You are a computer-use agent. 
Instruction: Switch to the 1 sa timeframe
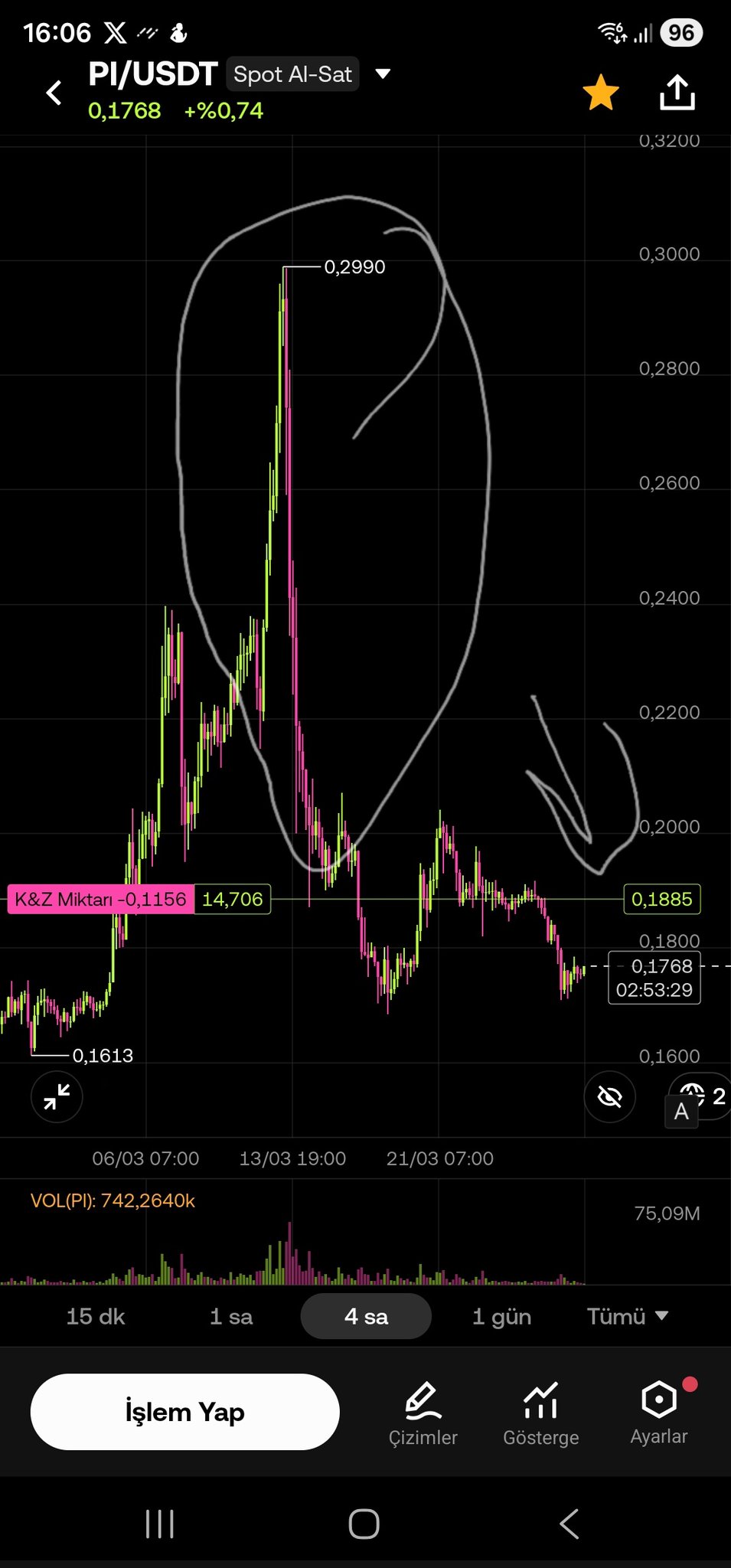pyautogui.click(x=231, y=1316)
